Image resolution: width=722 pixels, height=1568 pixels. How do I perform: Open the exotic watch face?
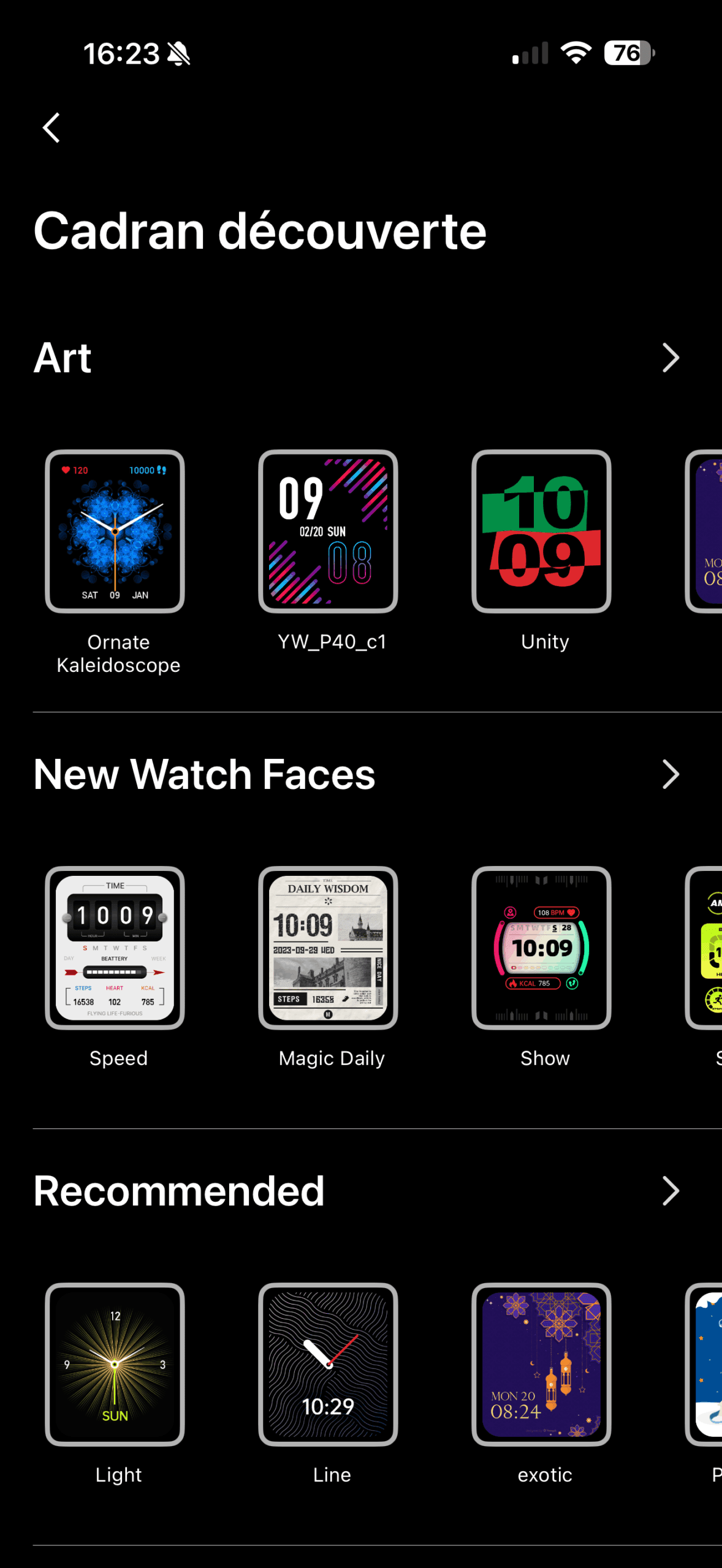[x=541, y=1365]
